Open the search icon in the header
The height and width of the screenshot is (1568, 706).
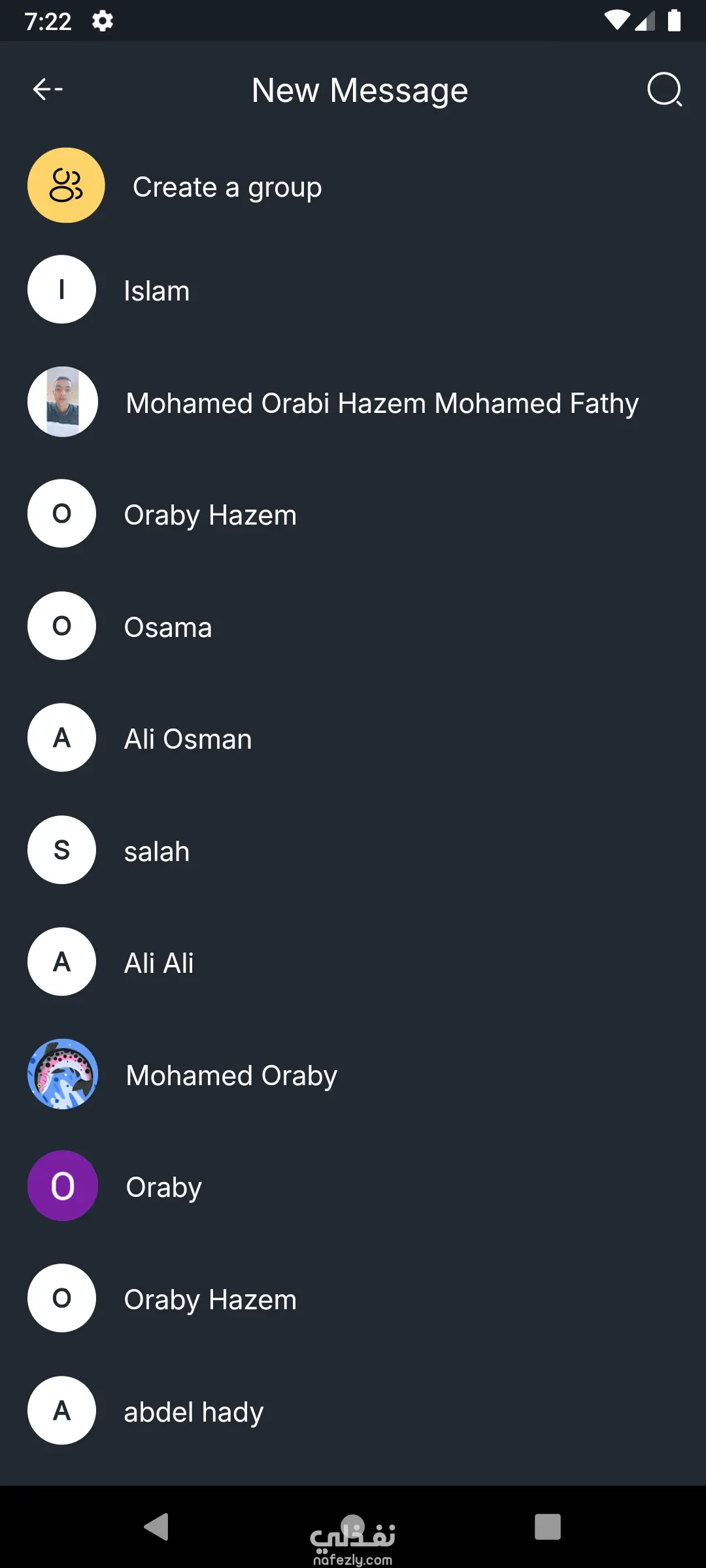click(664, 90)
